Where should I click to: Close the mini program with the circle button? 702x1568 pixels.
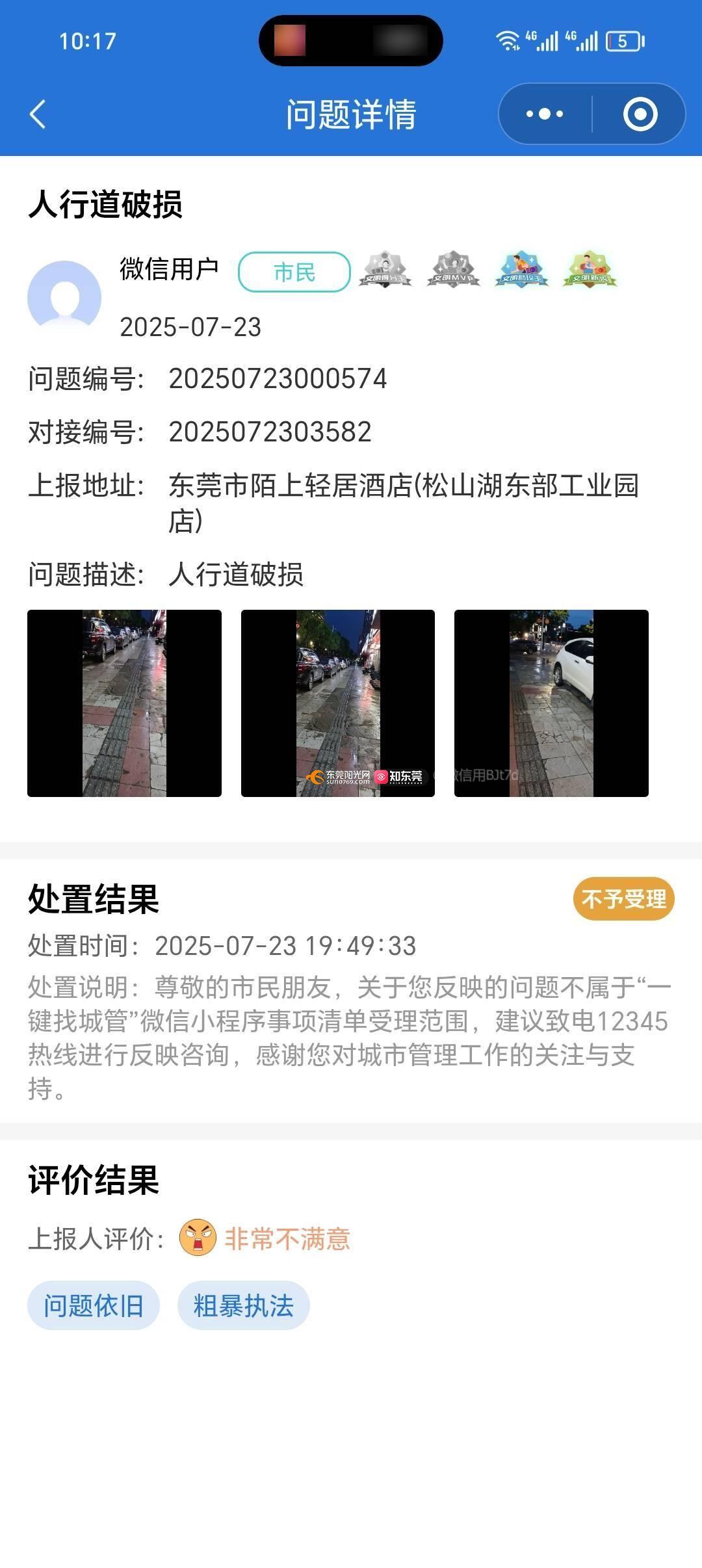pos(640,114)
